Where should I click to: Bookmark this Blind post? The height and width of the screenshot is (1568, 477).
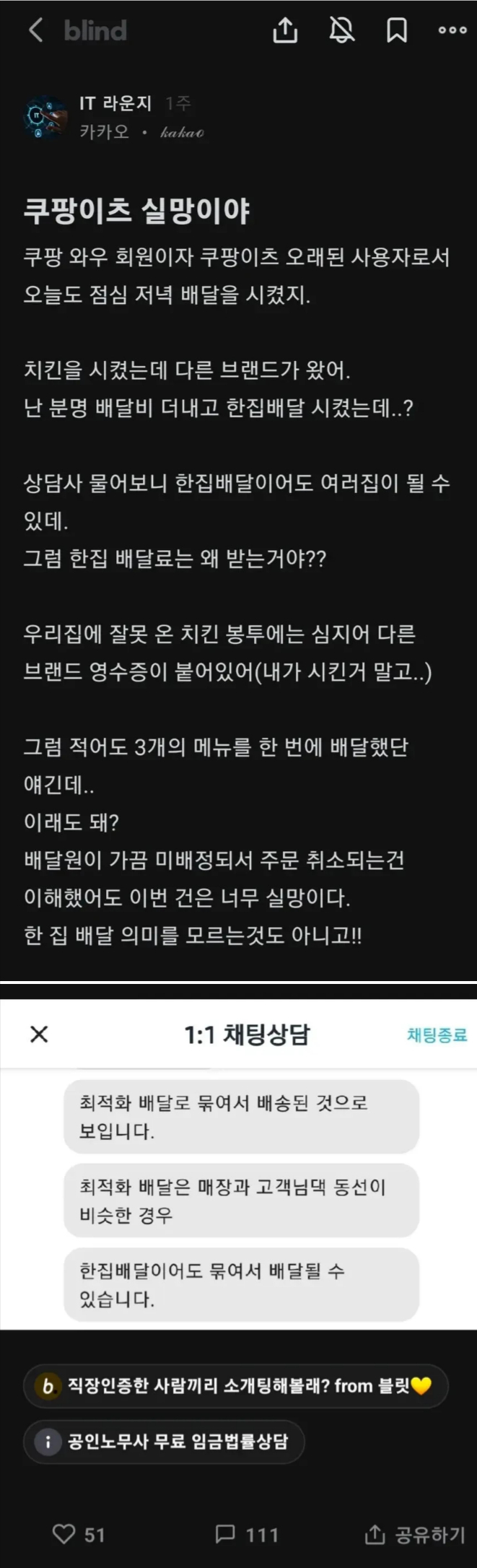click(397, 30)
